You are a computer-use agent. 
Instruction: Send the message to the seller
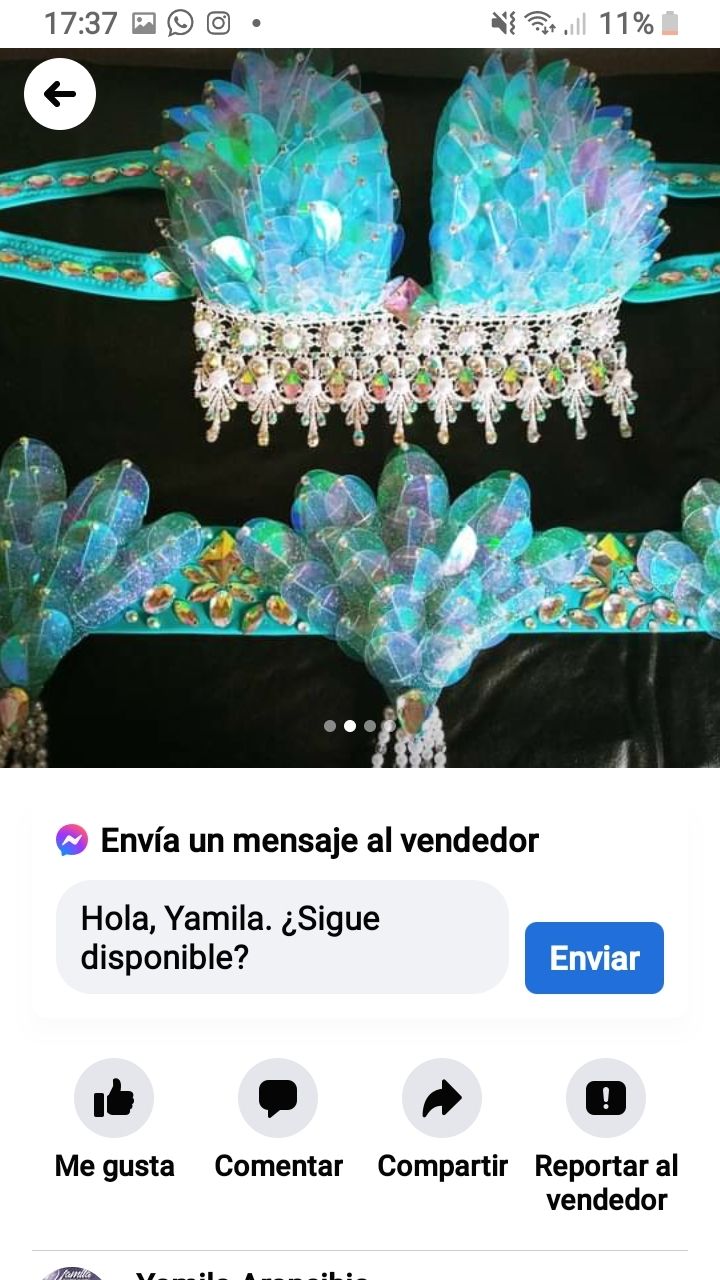pos(594,958)
